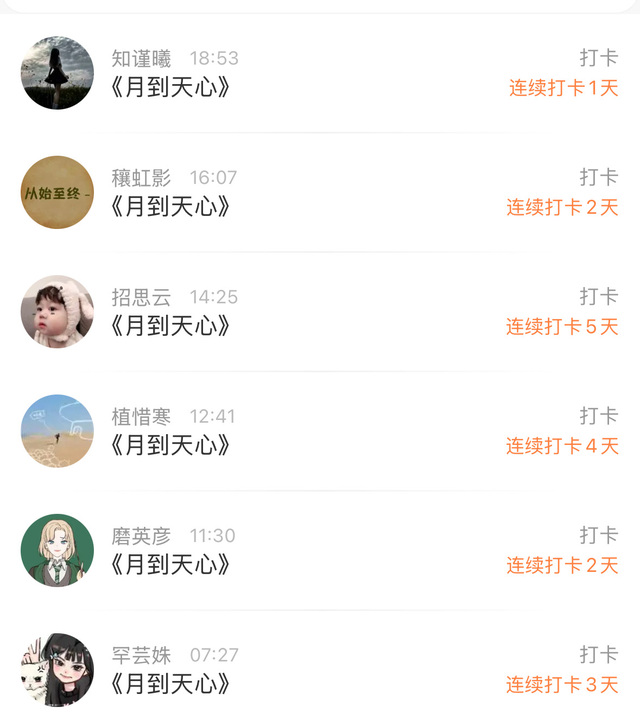Tap 招思云's baby photo avatar
This screenshot has width=640, height=726.
coord(57,311)
